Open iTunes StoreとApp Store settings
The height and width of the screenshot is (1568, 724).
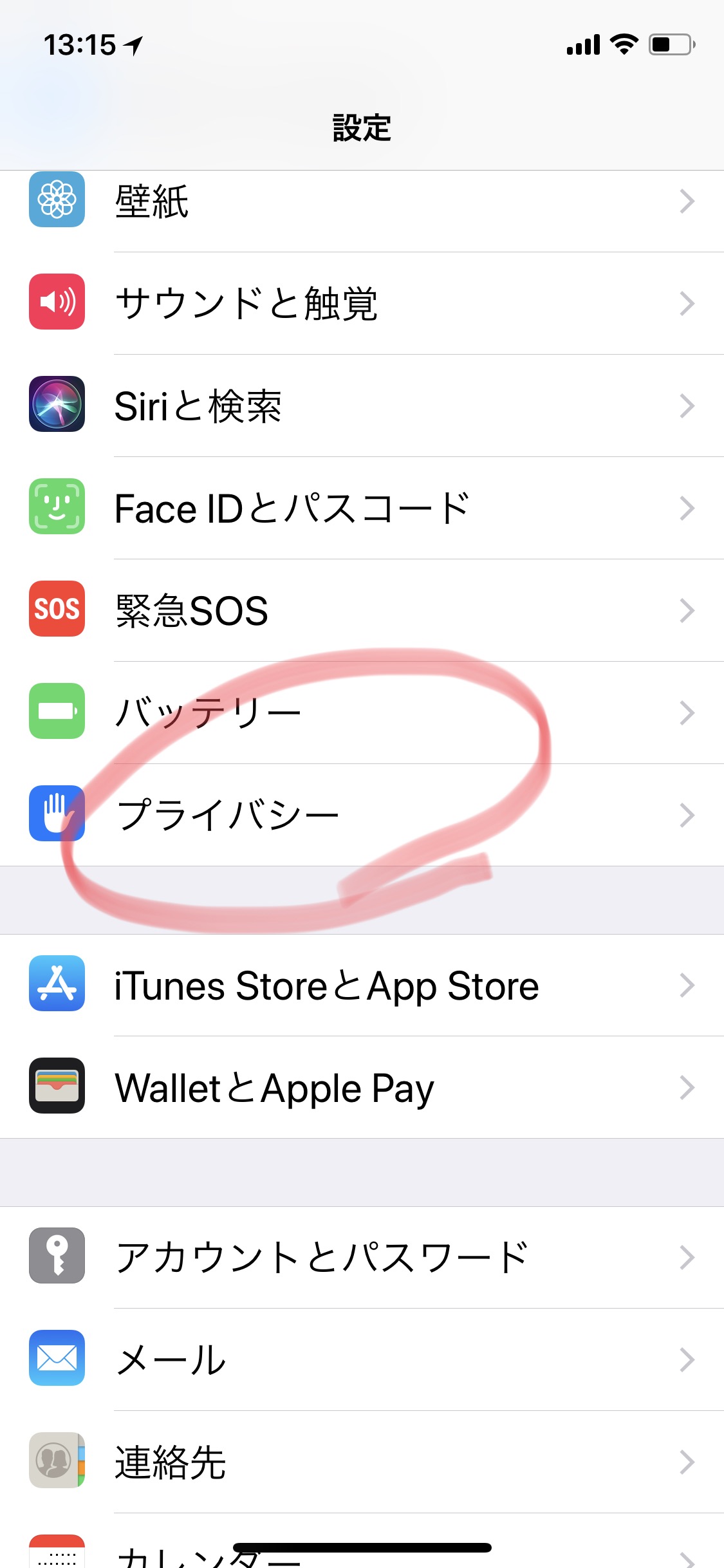(x=360, y=985)
